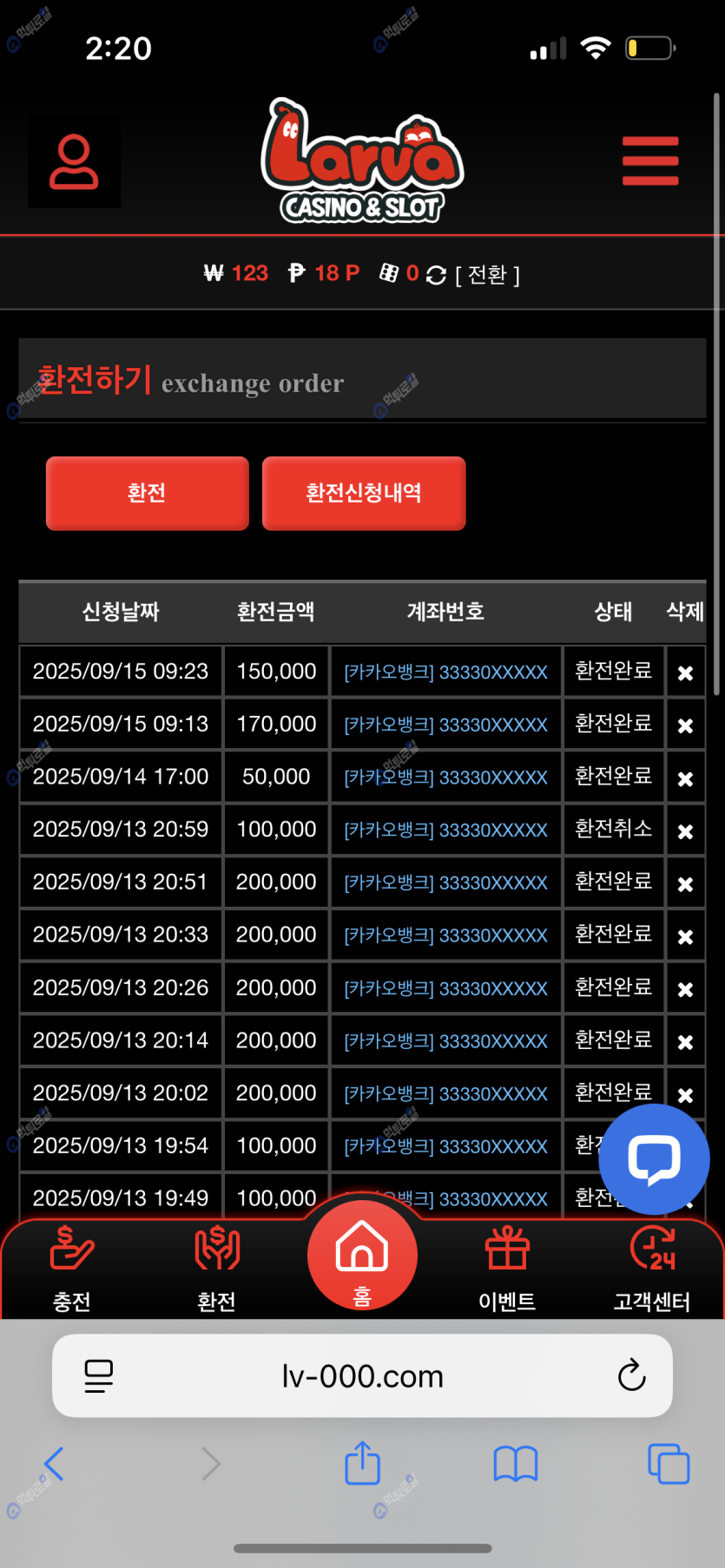
Task: Reload the page in the browser
Action: (631, 1375)
